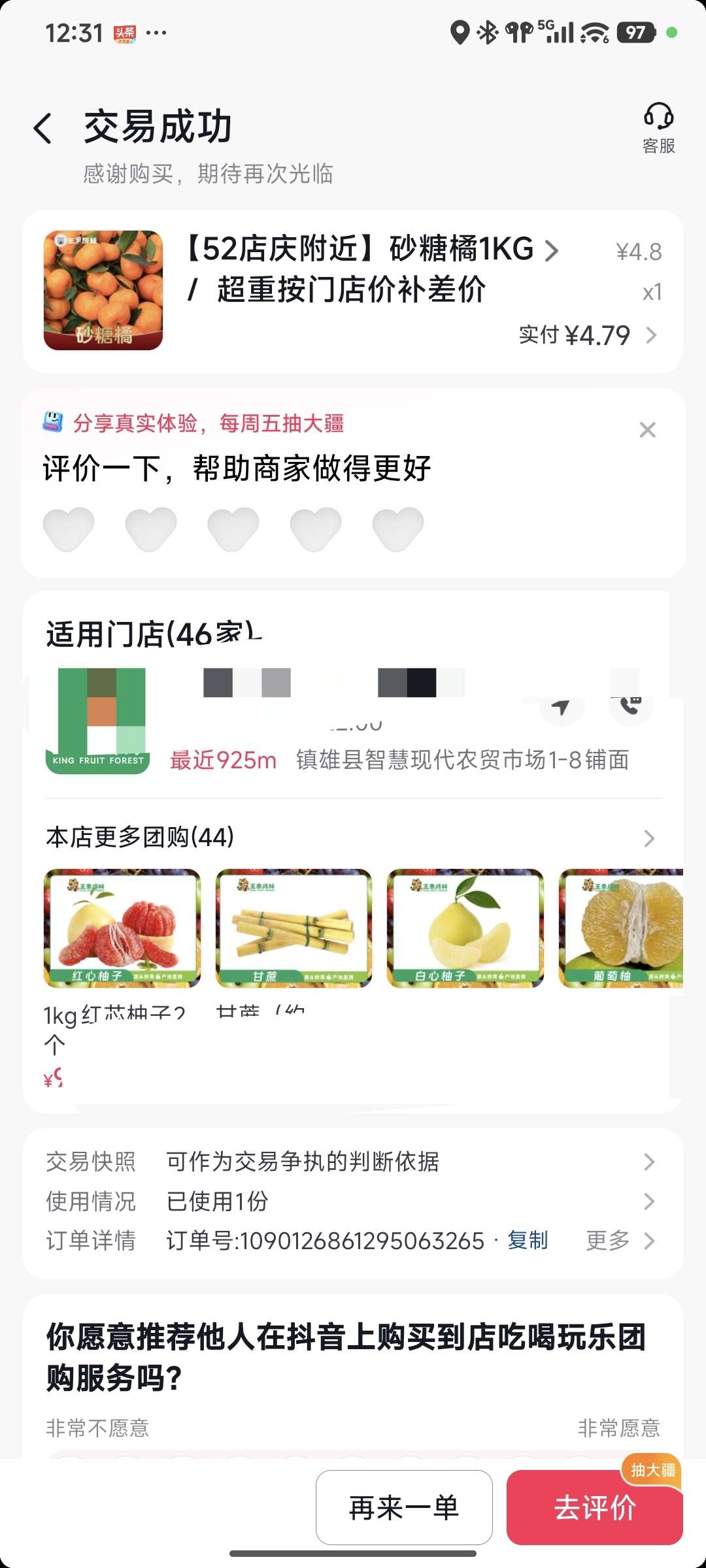
Task: Open the 红心柚子 group deal
Action: [x=122, y=928]
